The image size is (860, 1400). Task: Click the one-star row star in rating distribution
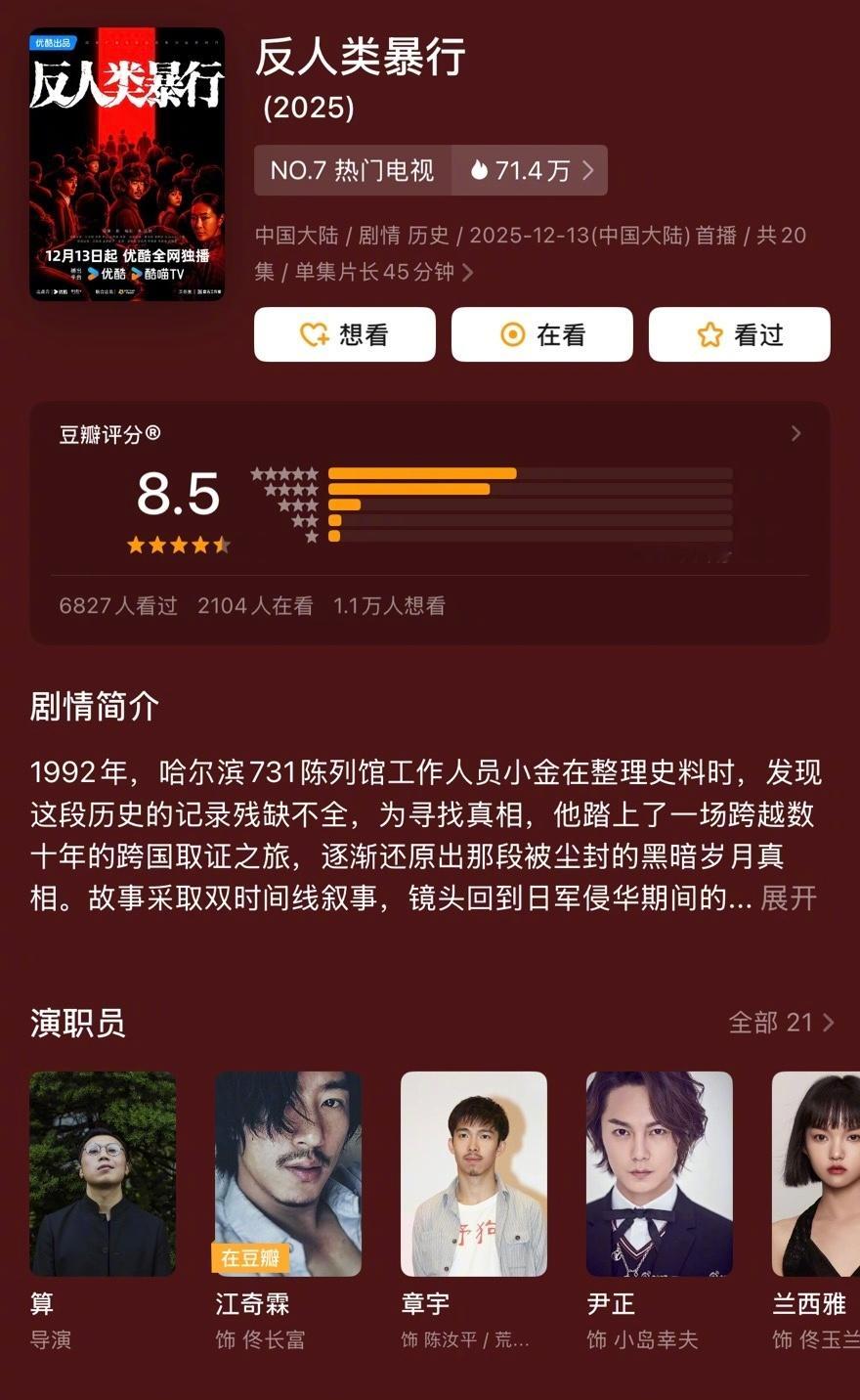311,535
